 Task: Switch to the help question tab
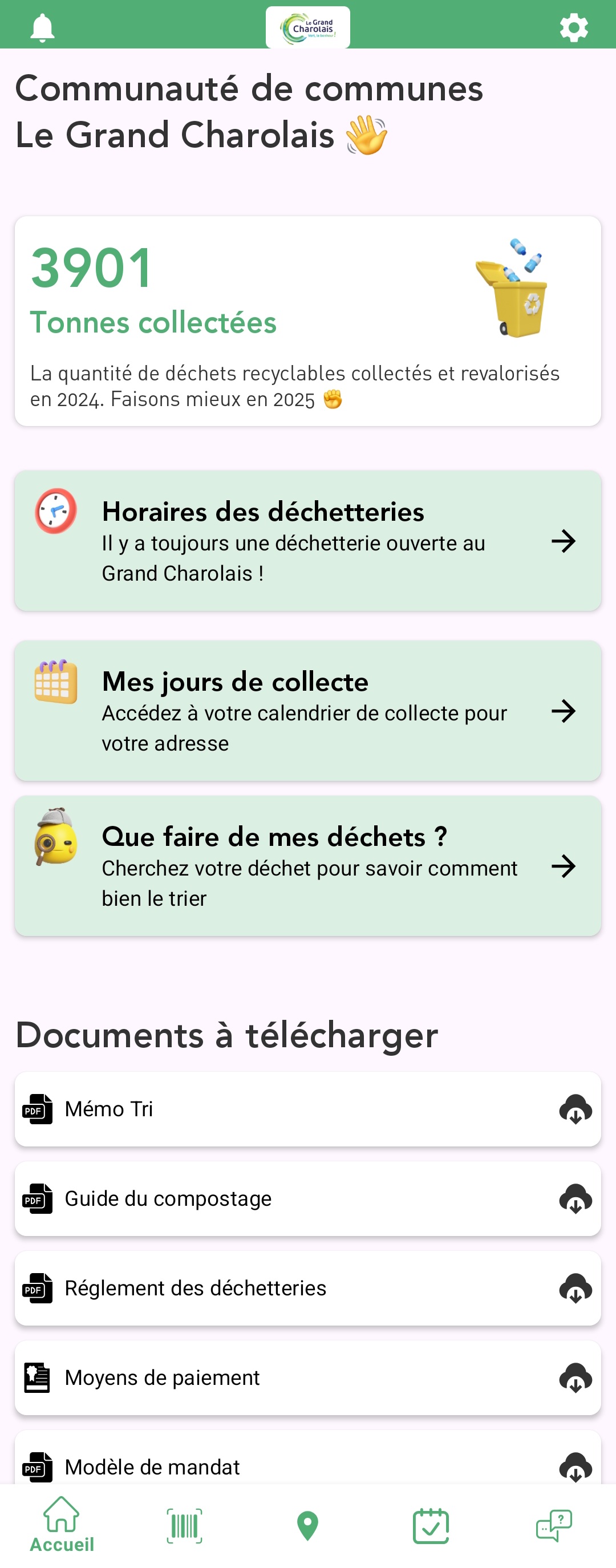553,1525
